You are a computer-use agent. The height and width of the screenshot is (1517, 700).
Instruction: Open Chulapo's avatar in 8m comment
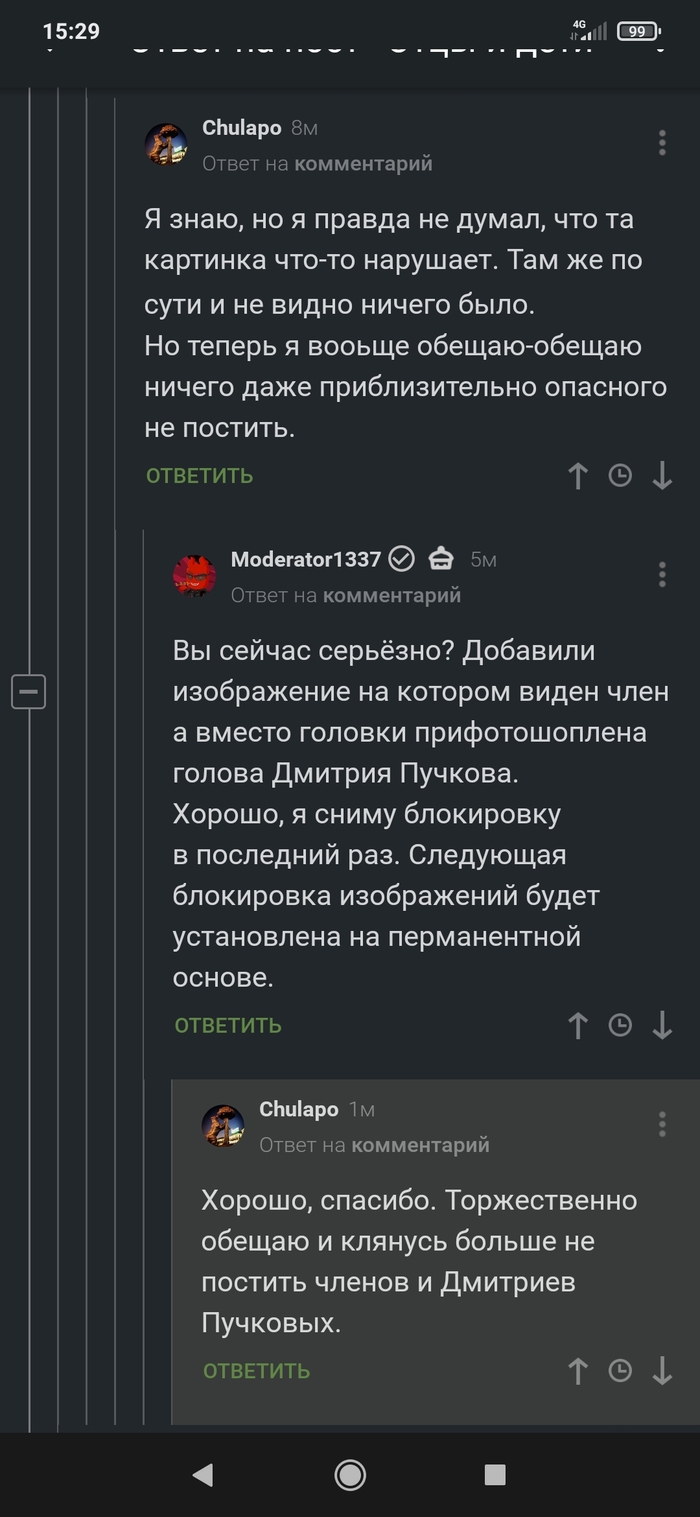166,144
